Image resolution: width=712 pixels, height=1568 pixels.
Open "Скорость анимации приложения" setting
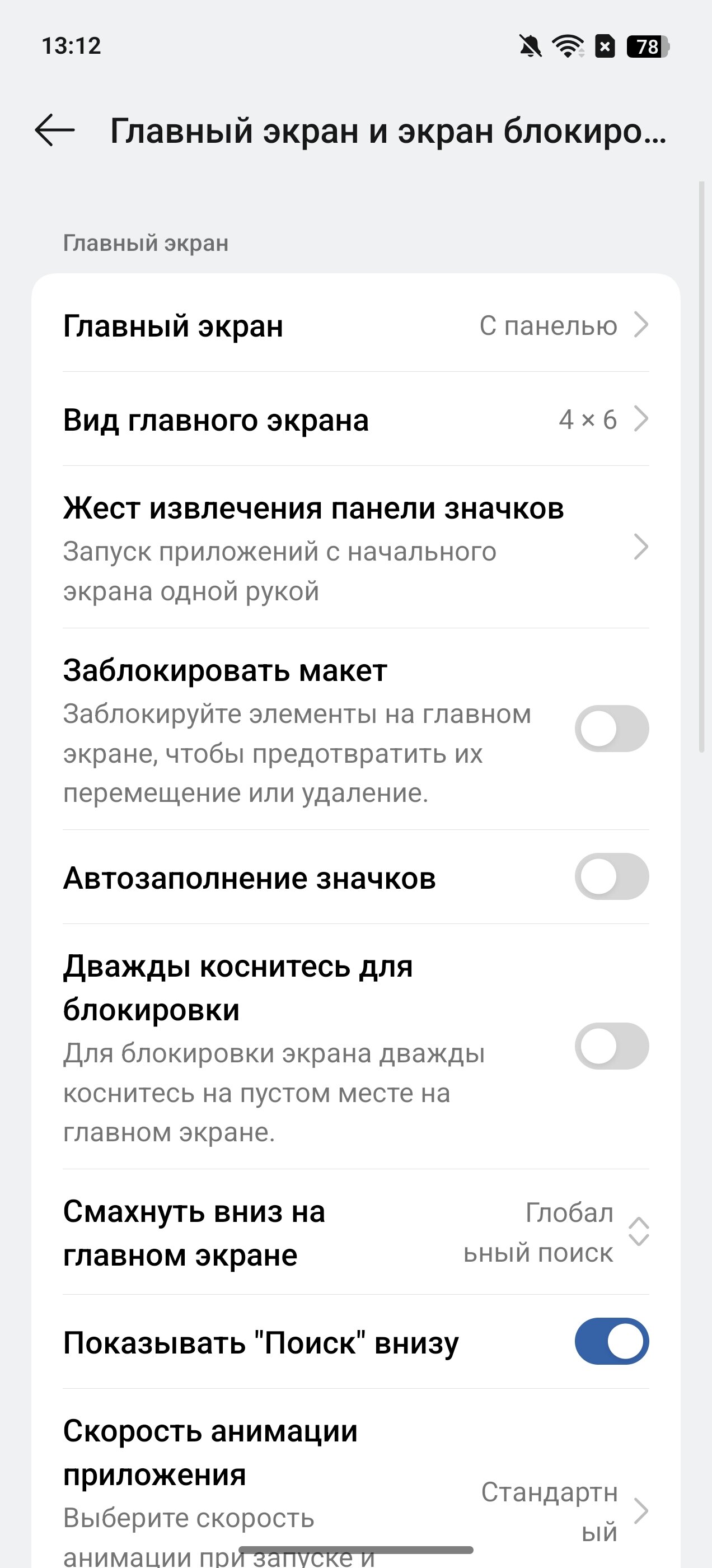pyautogui.click(x=356, y=1480)
